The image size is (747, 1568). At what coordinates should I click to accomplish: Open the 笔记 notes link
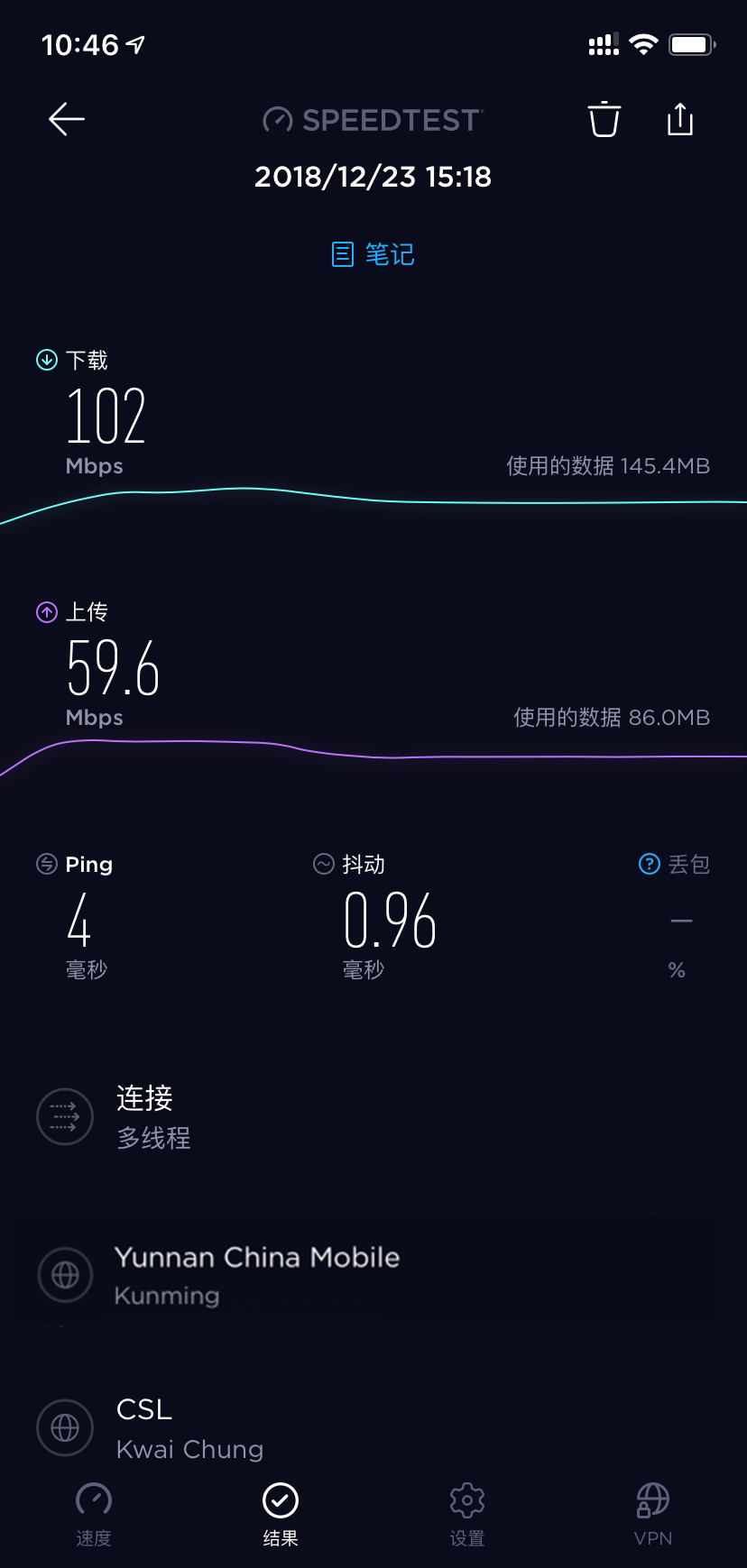(x=373, y=254)
